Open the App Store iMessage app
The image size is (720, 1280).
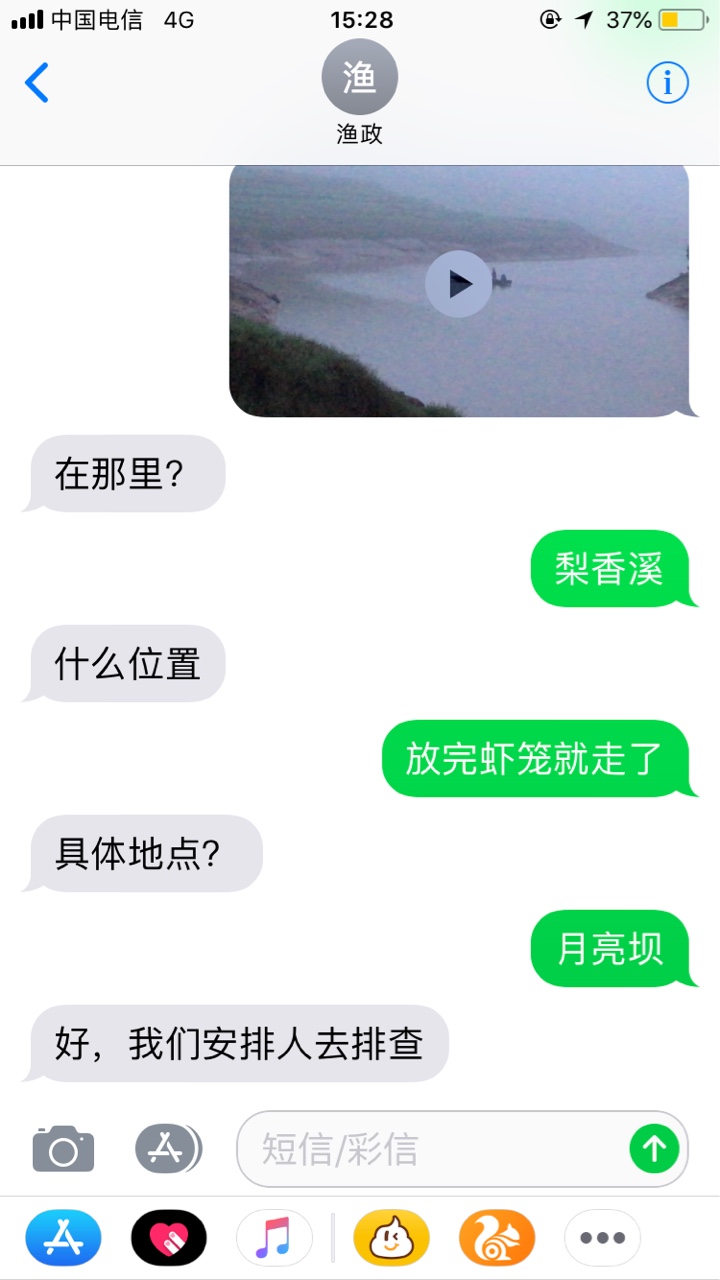(x=63, y=1238)
